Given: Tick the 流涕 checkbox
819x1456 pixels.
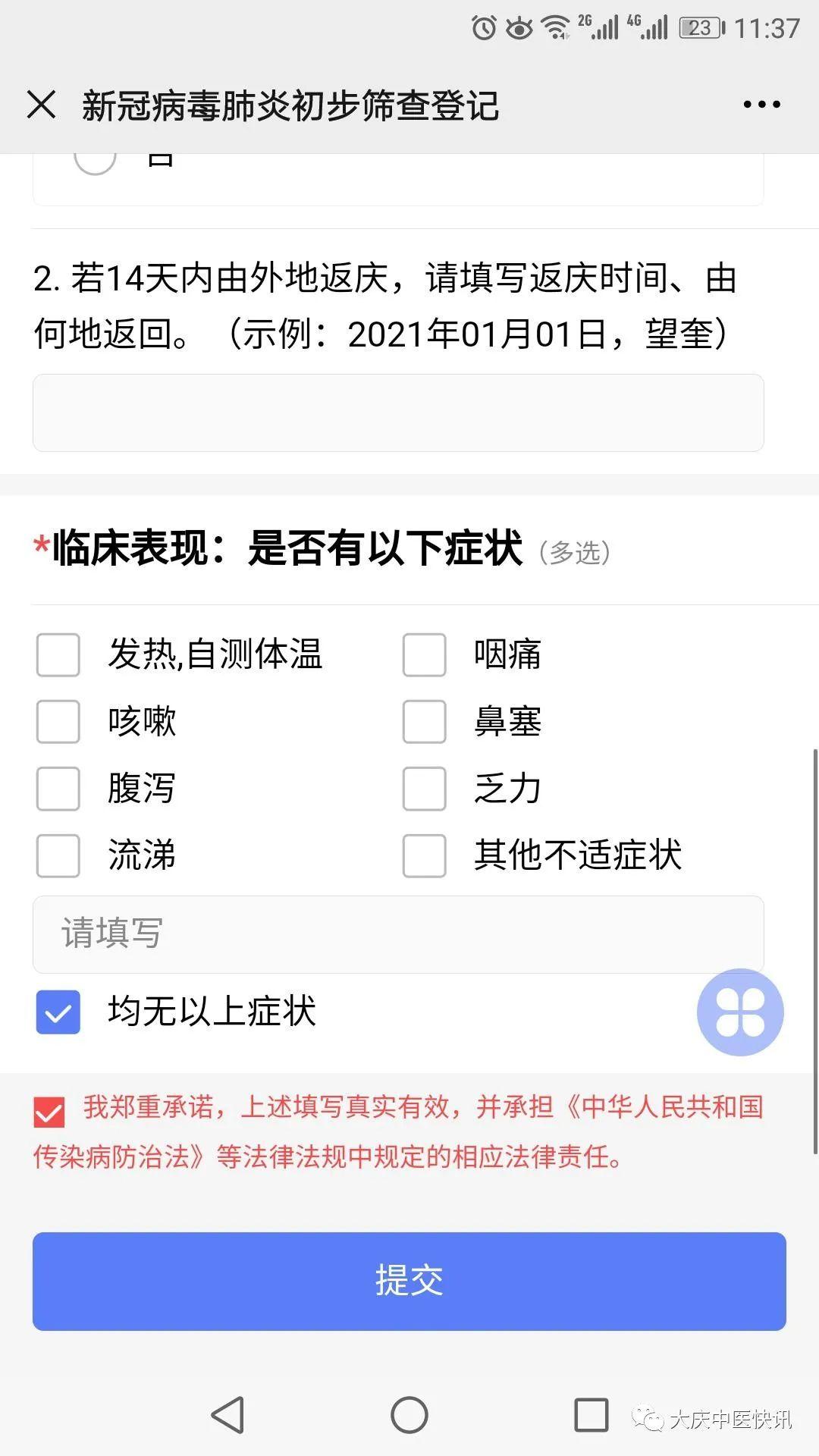Looking at the screenshot, I should (x=58, y=855).
